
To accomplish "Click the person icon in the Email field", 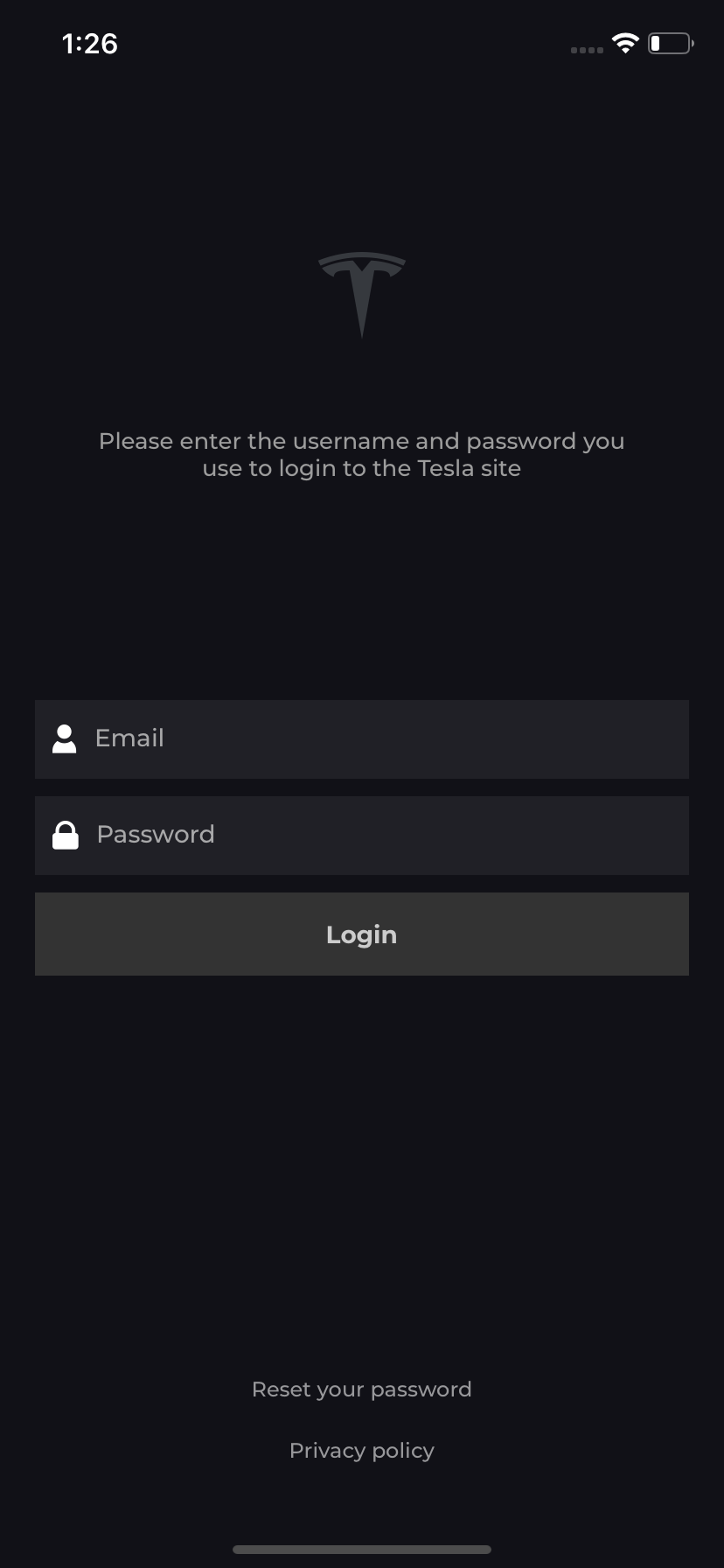I will point(65,738).
